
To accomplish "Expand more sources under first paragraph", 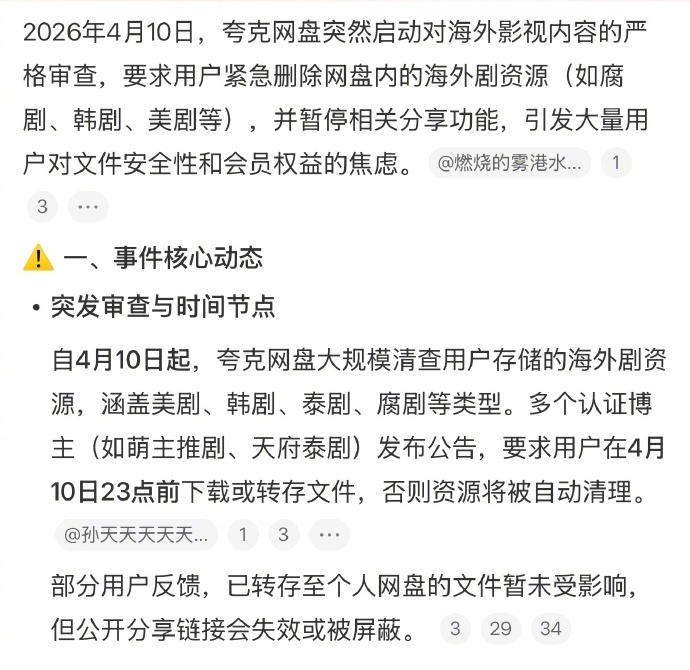I will [88, 207].
